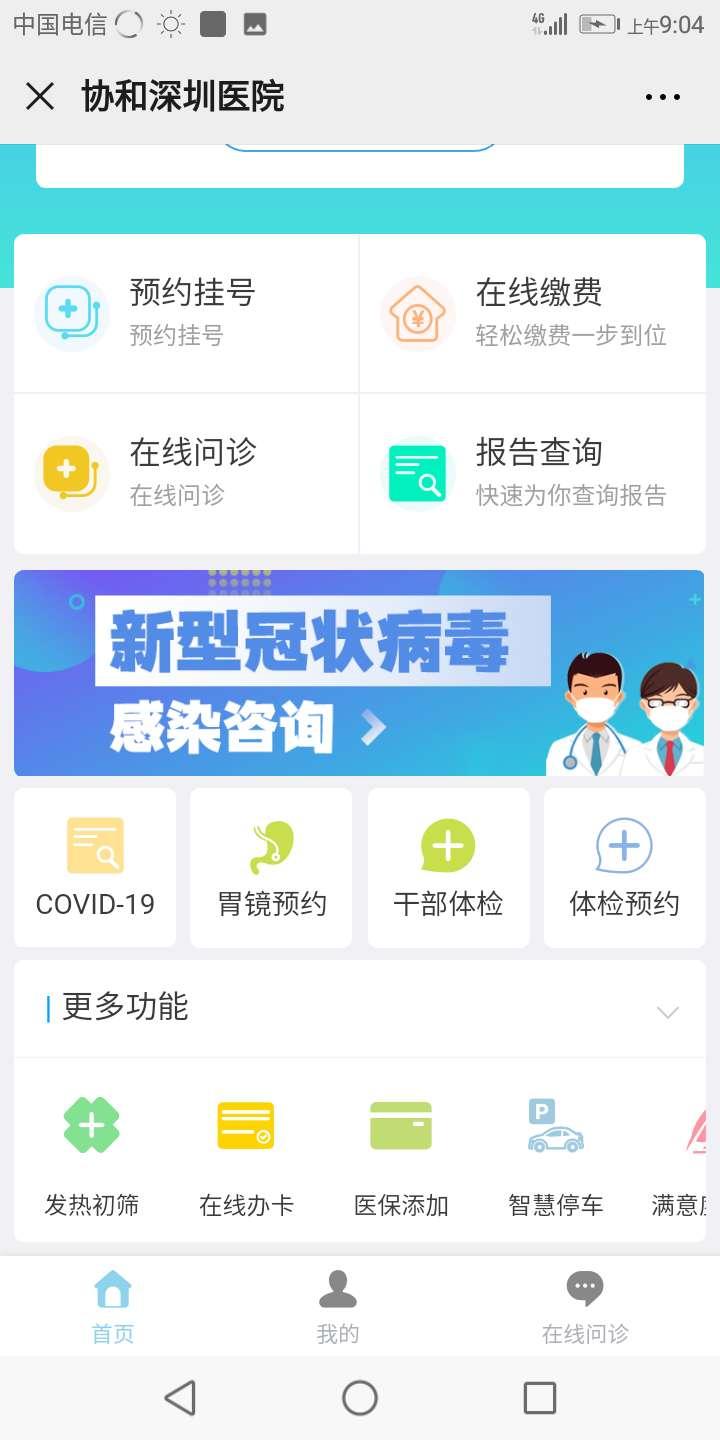The width and height of the screenshot is (720, 1440).
Task: Select the COVID-19 tile
Action: [x=95, y=868]
